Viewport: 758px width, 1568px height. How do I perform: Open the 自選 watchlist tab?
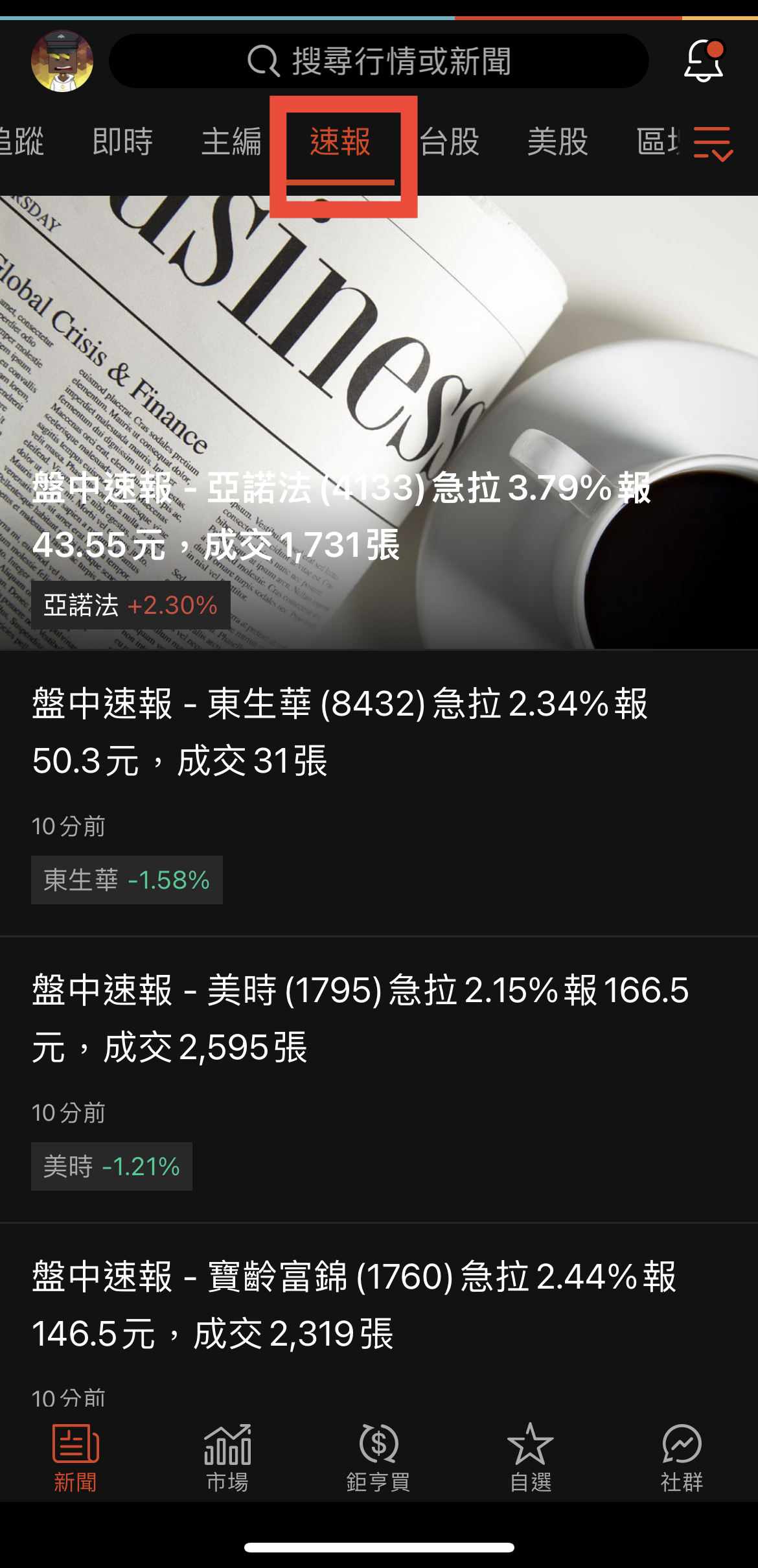pos(530,1458)
